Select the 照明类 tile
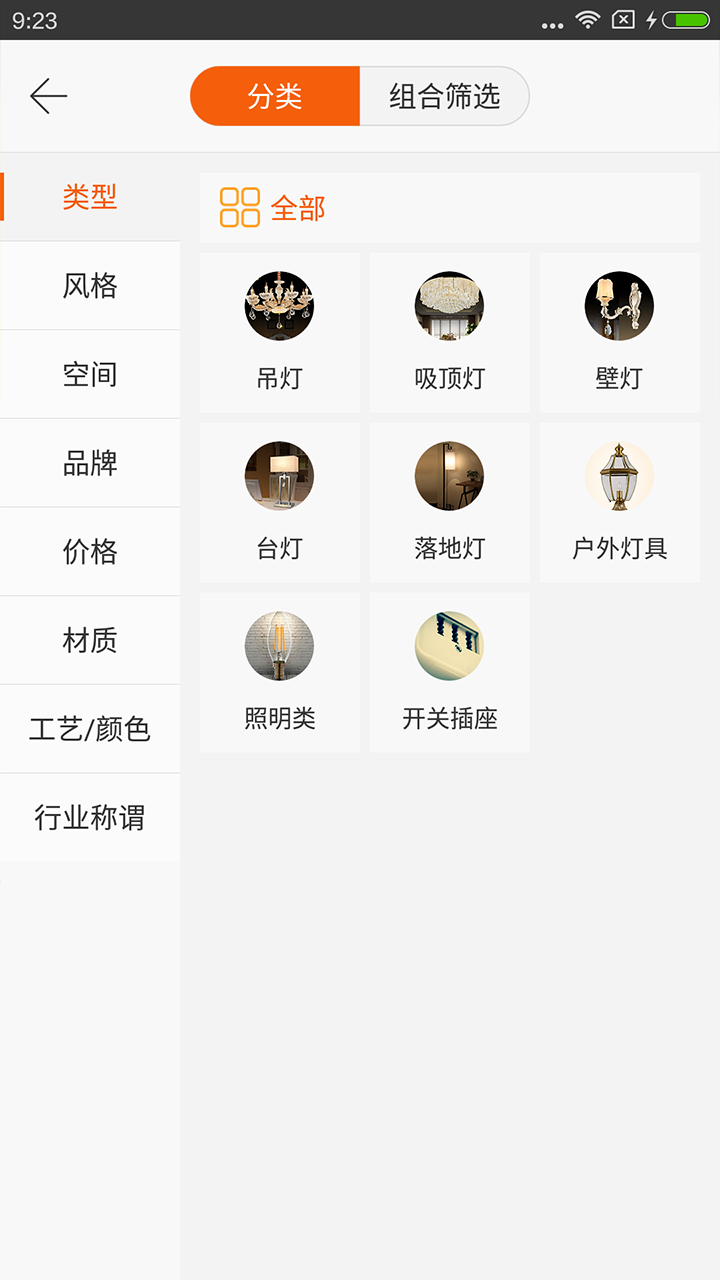The height and width of the screenshot is (1280, 720). pos(280,672)
